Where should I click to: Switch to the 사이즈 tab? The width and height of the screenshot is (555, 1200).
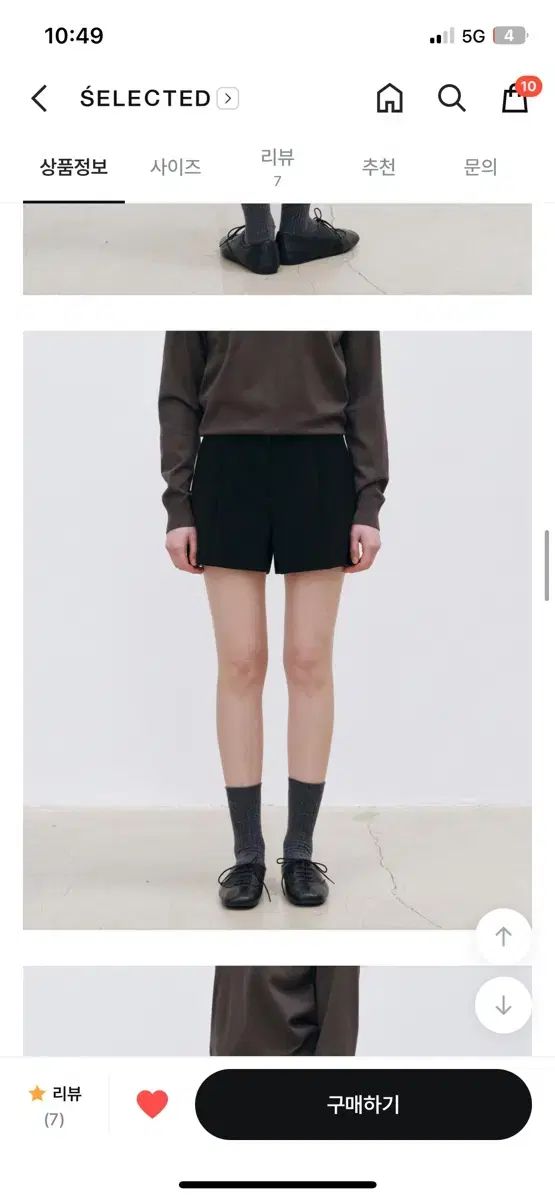[176, 167]
